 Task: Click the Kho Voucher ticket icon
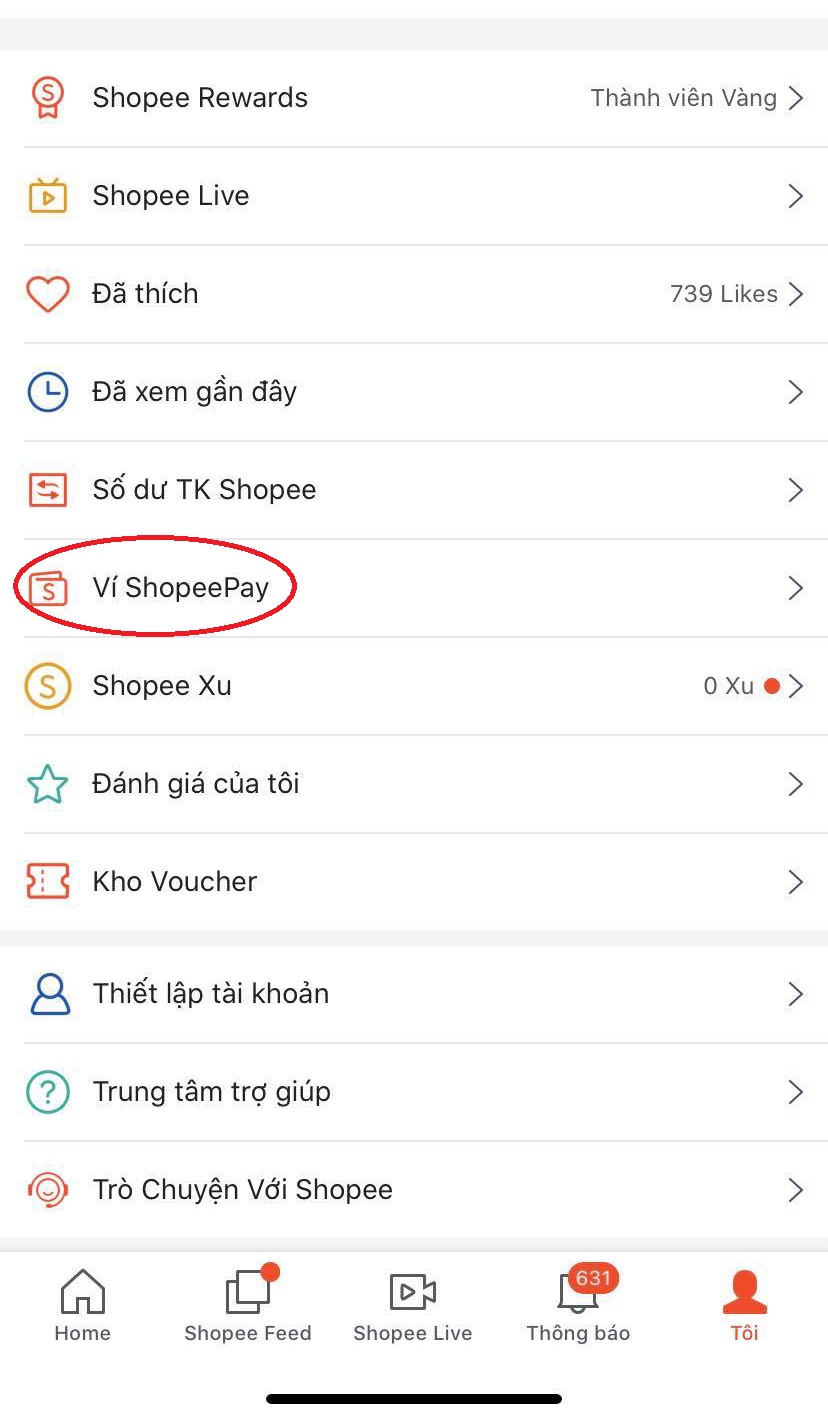(47, 881)
